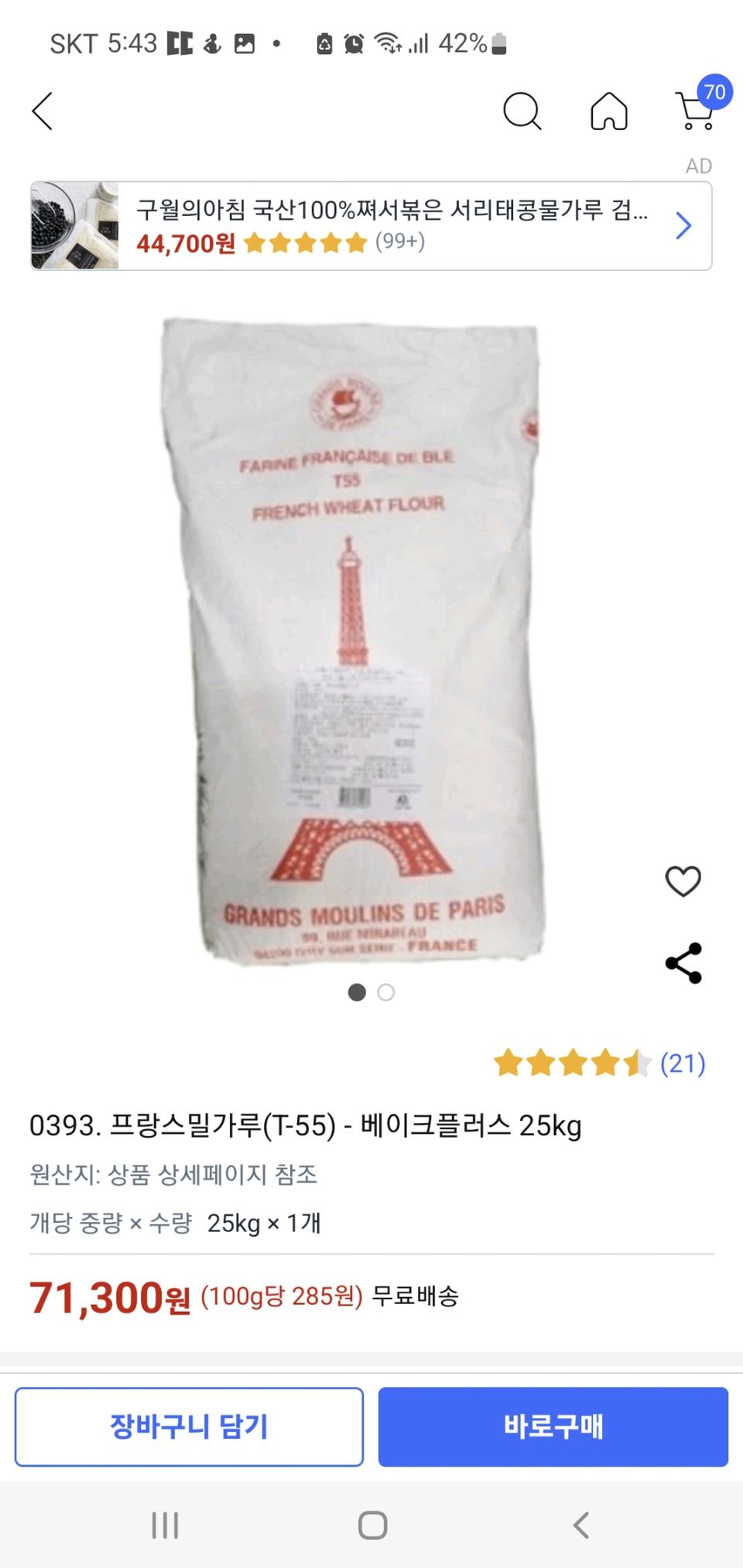Open the Wi-Fi status indicator
The width and height of the screenshot is (743, 1568).
tap(389, 44)
